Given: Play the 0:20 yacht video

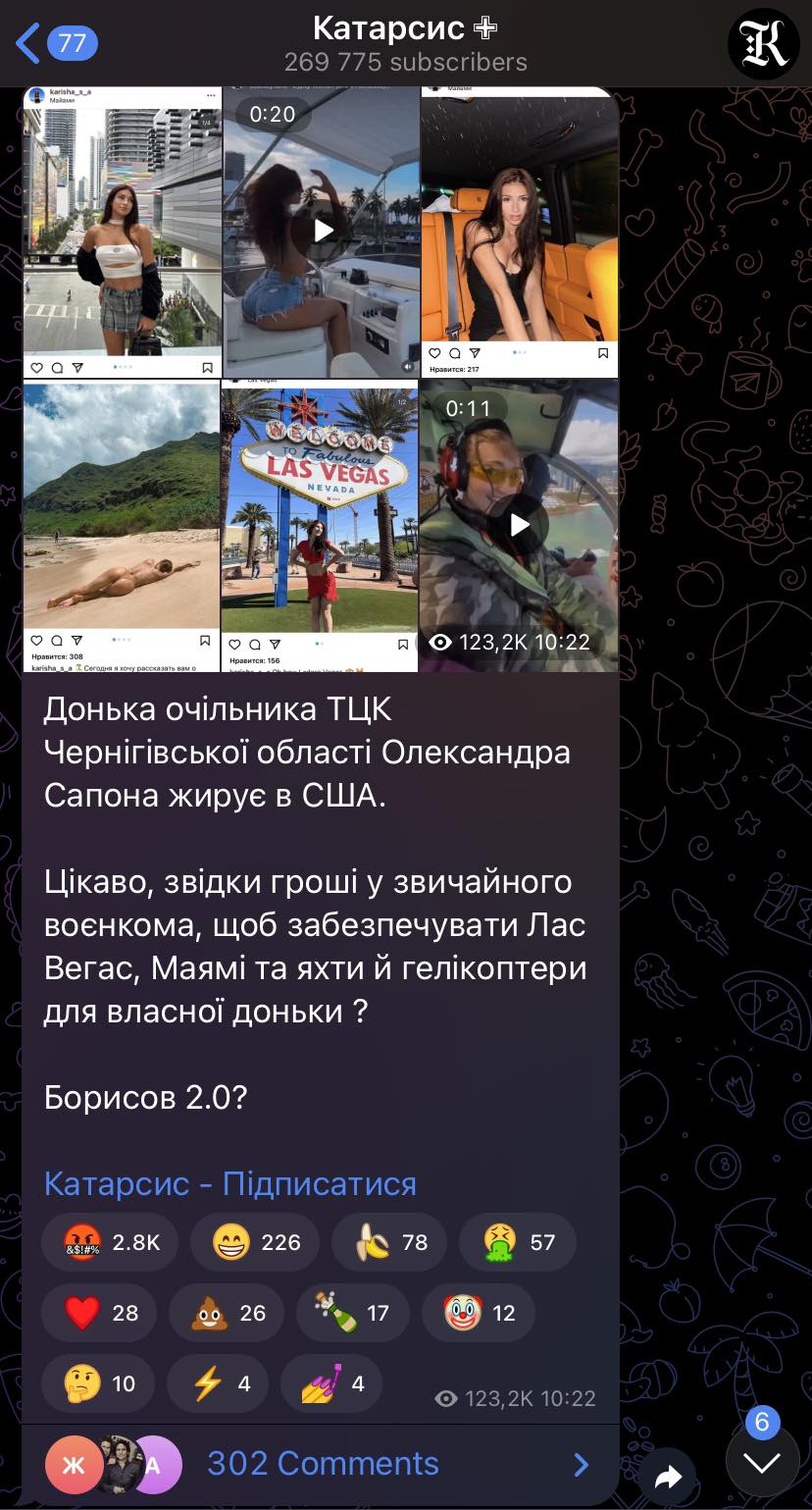Looking at the screenshot, I should click(x=322, y=231).
